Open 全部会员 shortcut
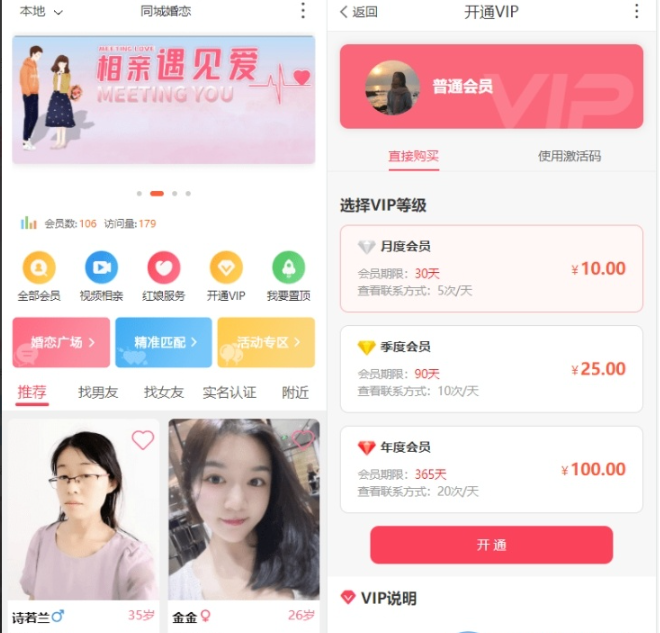Image resolution: width=660 pixels, height=633 pixels. tap(39, 276)
